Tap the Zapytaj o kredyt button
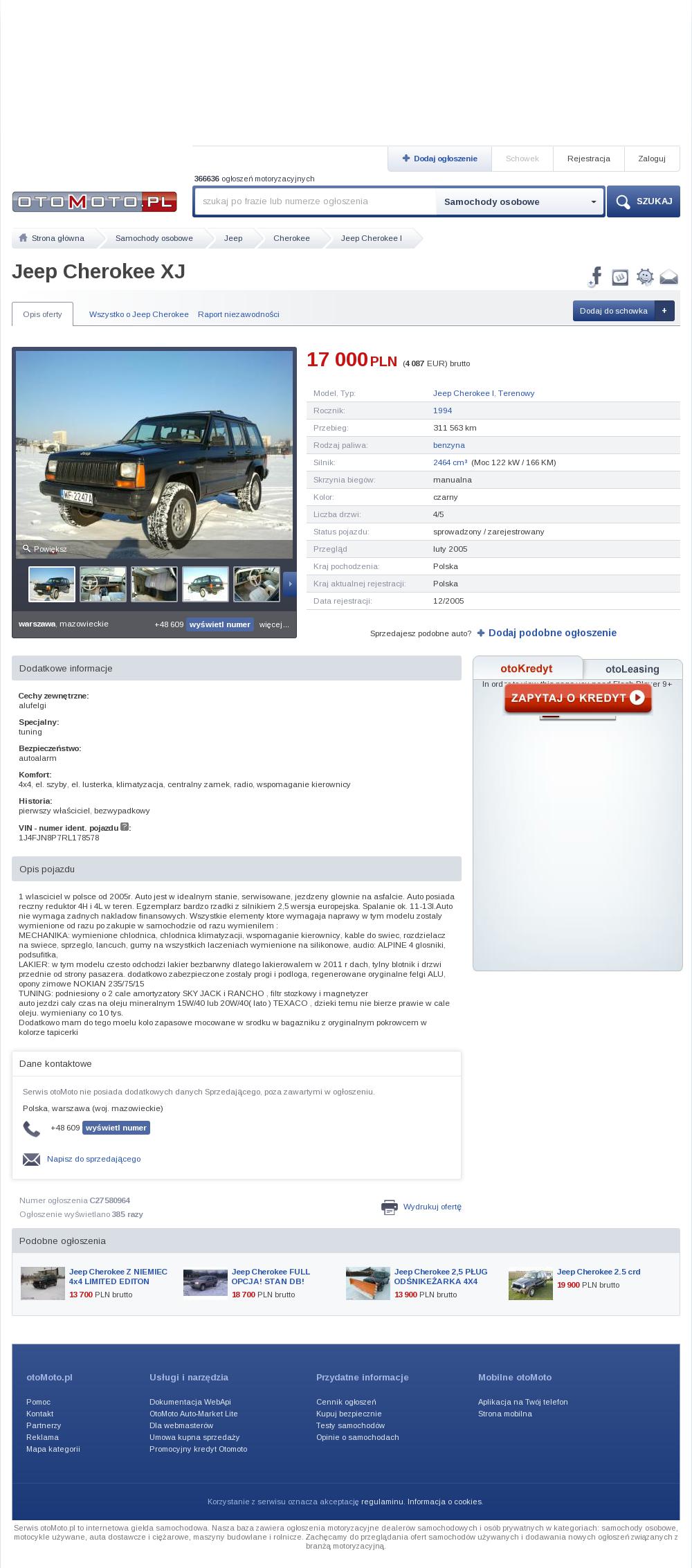This screenshot has height=1568, width=692. coord(578,698)
